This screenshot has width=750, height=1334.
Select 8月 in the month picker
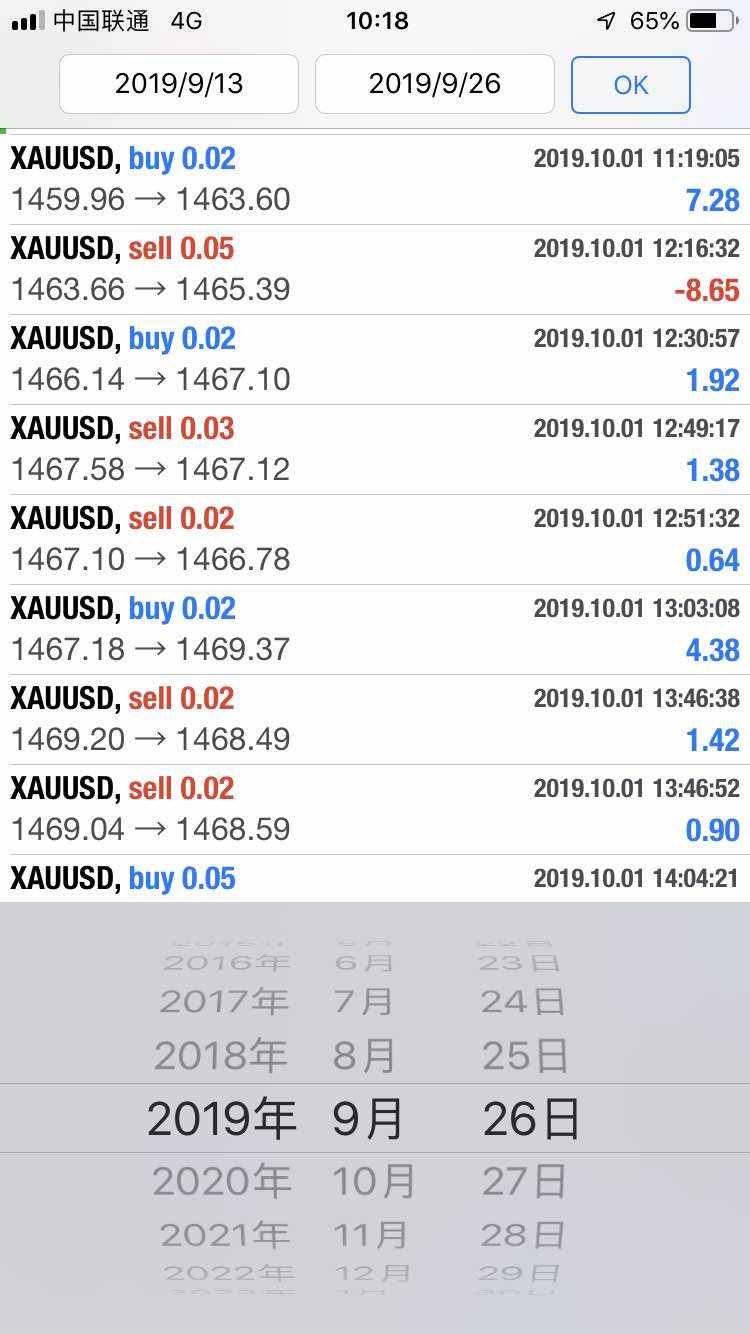click(x=364, y=1056)
